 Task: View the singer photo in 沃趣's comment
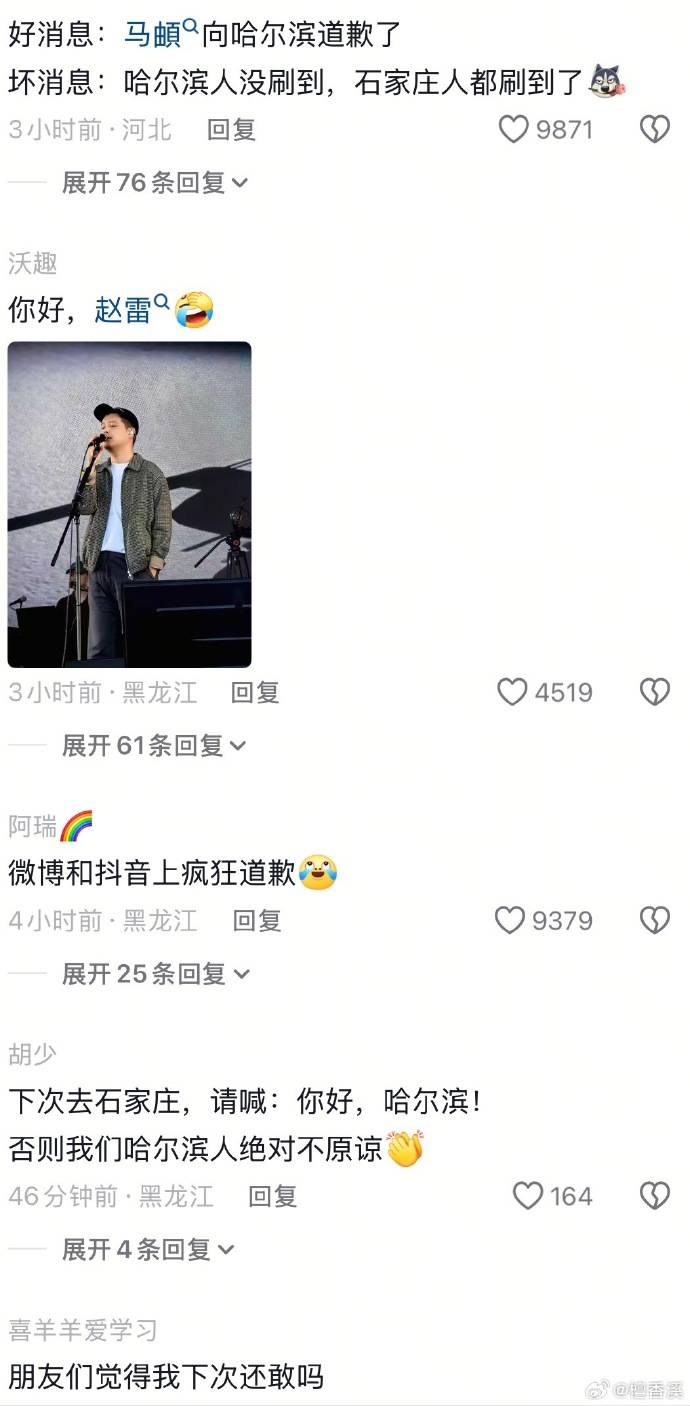(129, 504)
